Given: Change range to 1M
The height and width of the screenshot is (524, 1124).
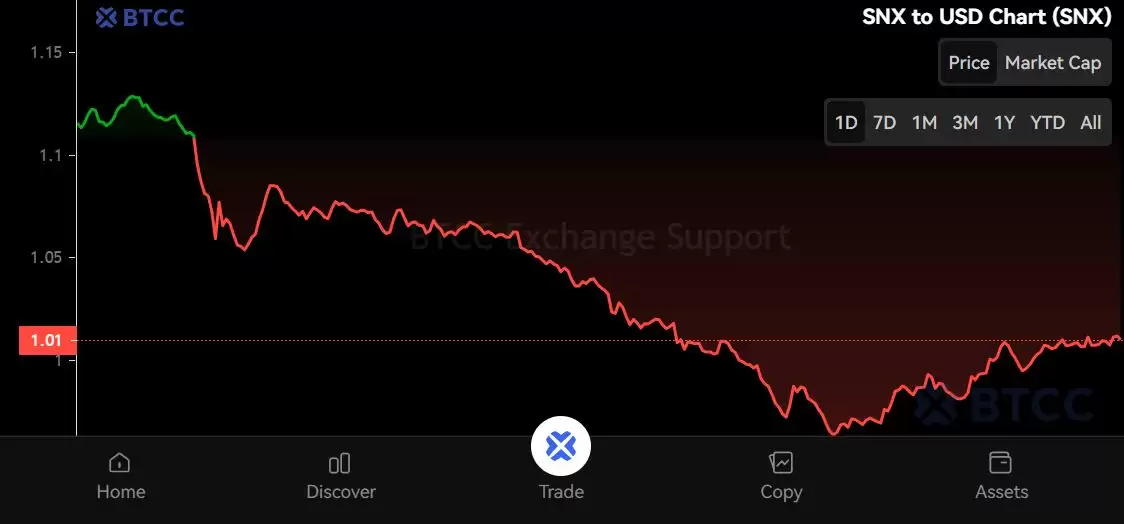Looking at the screenshot, I should tap(924, 123).
